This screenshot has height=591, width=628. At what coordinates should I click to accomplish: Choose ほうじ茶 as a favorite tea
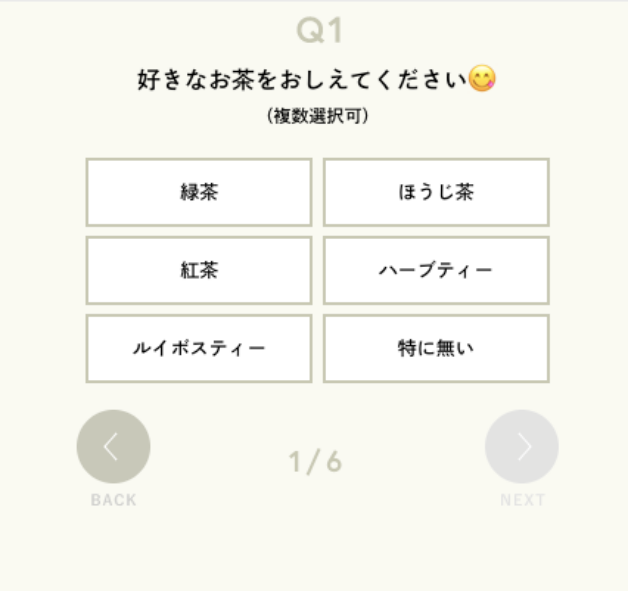pyautogui.click(x=435, y=192)
